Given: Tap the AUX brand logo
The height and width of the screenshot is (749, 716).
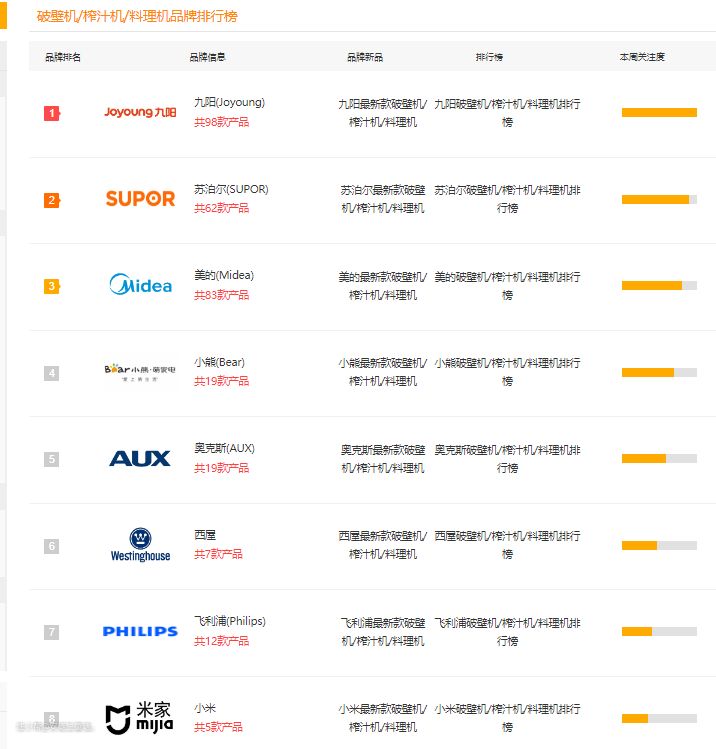Looking at the screenshot, I should pos(140,459).
